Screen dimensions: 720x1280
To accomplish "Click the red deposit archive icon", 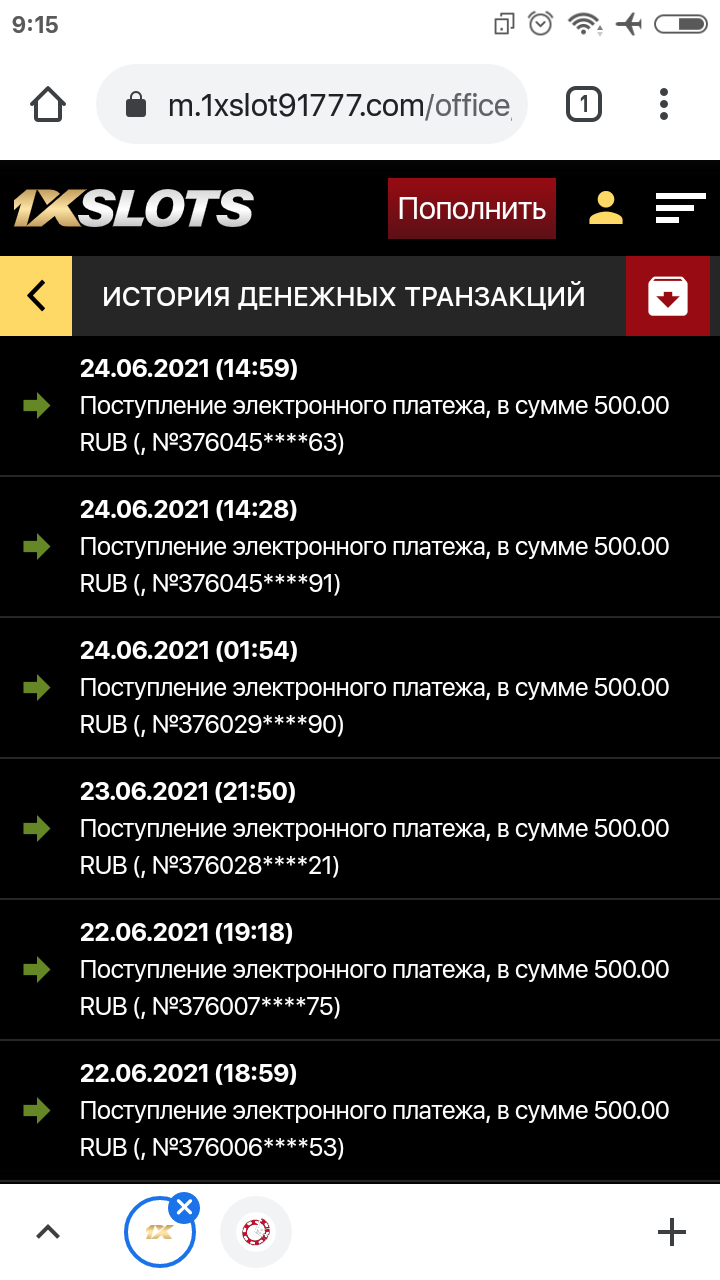I will tap(668, 296).
